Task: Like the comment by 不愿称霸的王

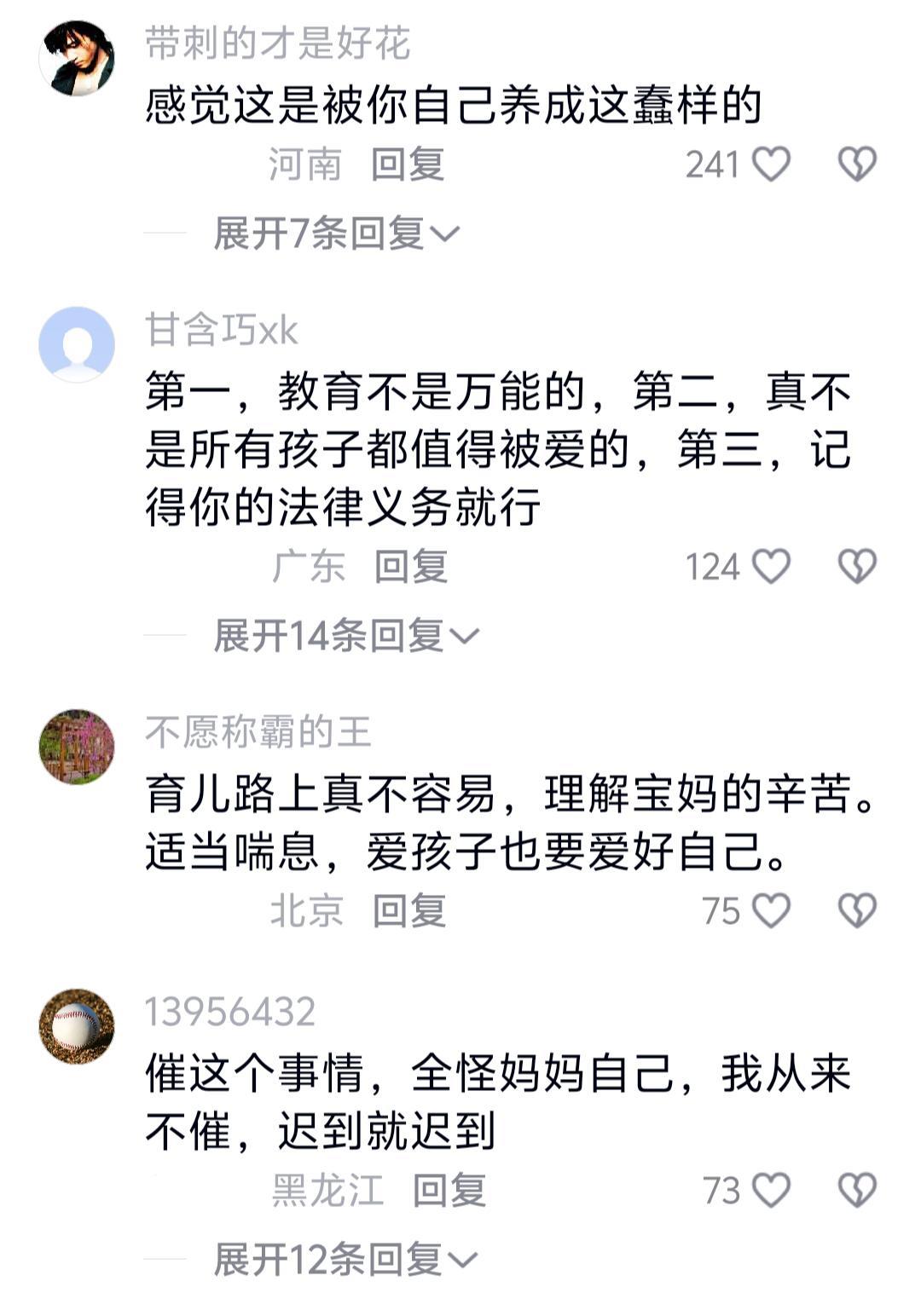Action: (x=771, y=911)
